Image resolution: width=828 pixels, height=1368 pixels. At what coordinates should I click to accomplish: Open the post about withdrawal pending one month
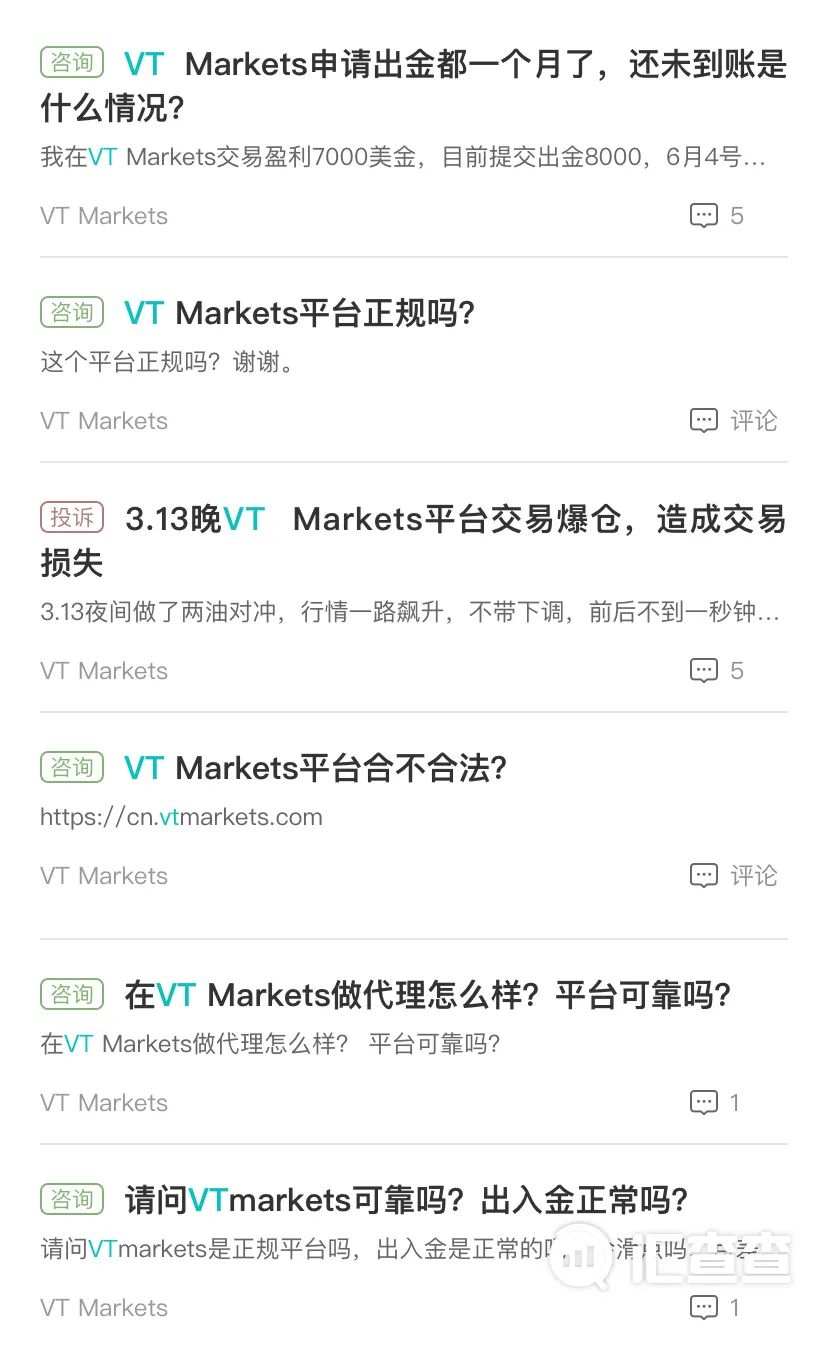[414, 86]
